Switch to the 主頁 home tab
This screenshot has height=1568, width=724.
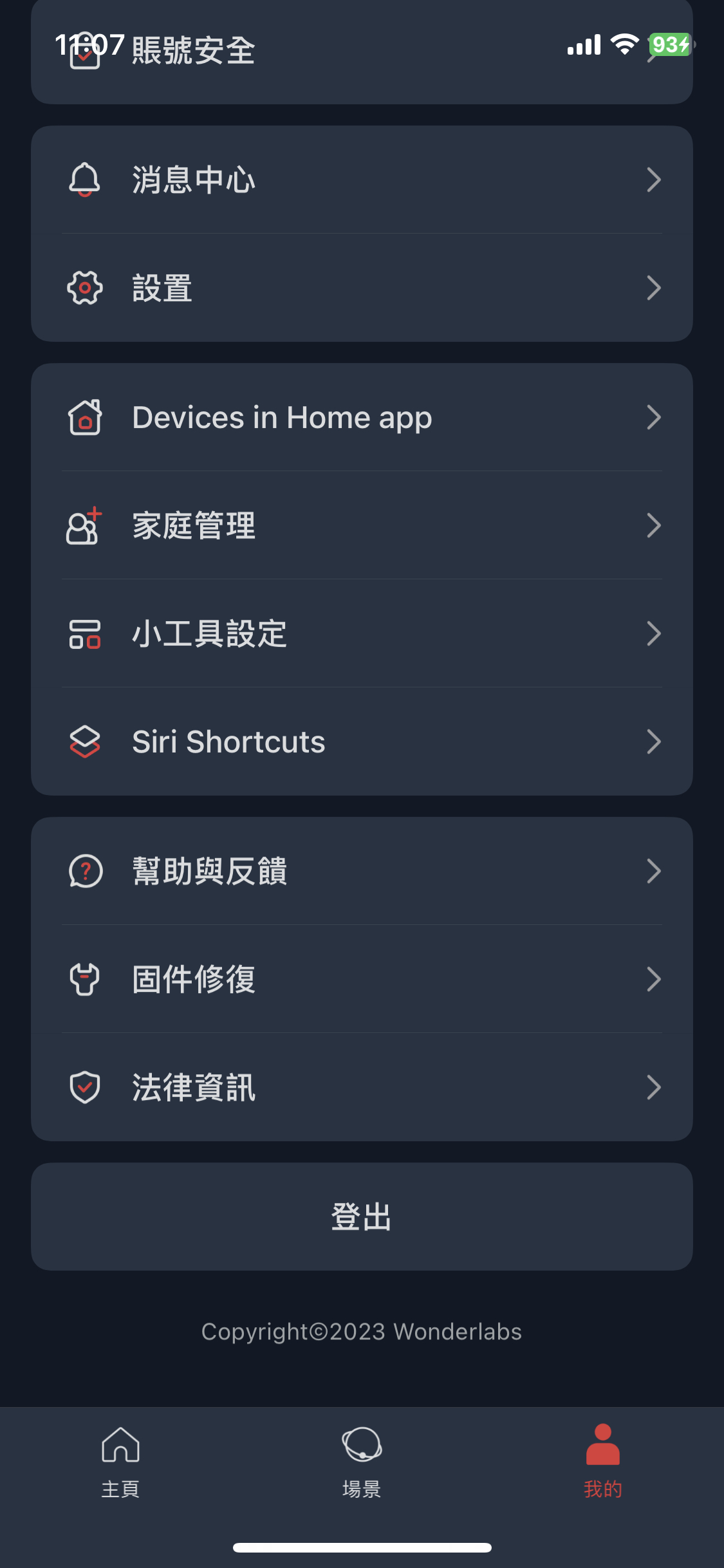(x=120, y=1461)
